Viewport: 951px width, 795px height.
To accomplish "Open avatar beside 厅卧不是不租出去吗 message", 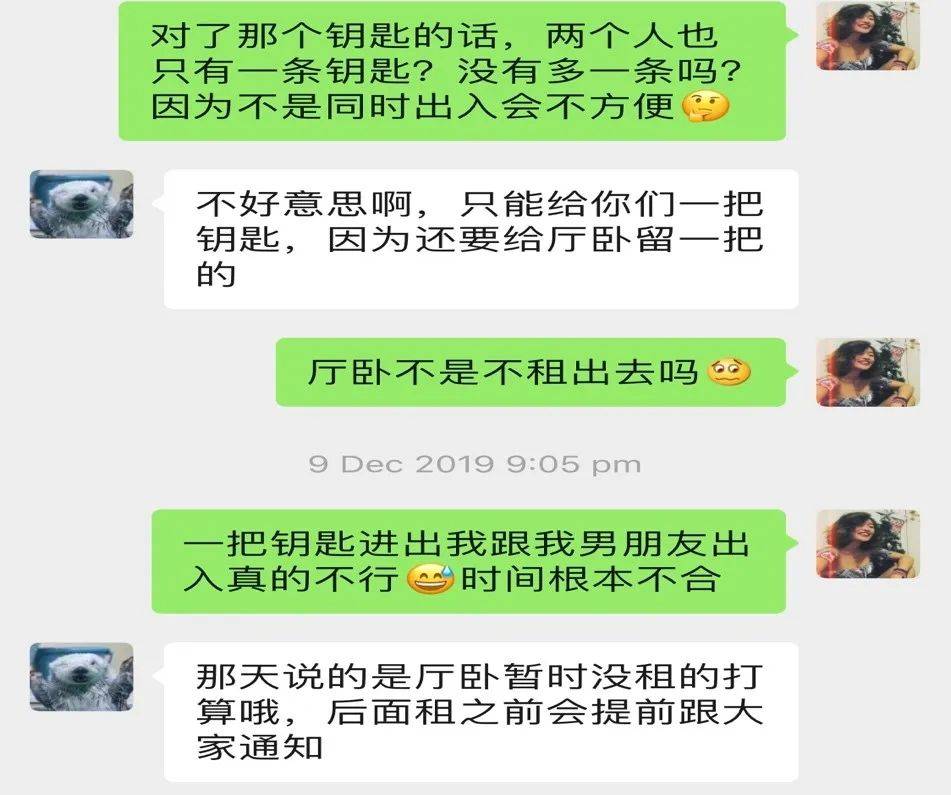I will click(867, 372).
